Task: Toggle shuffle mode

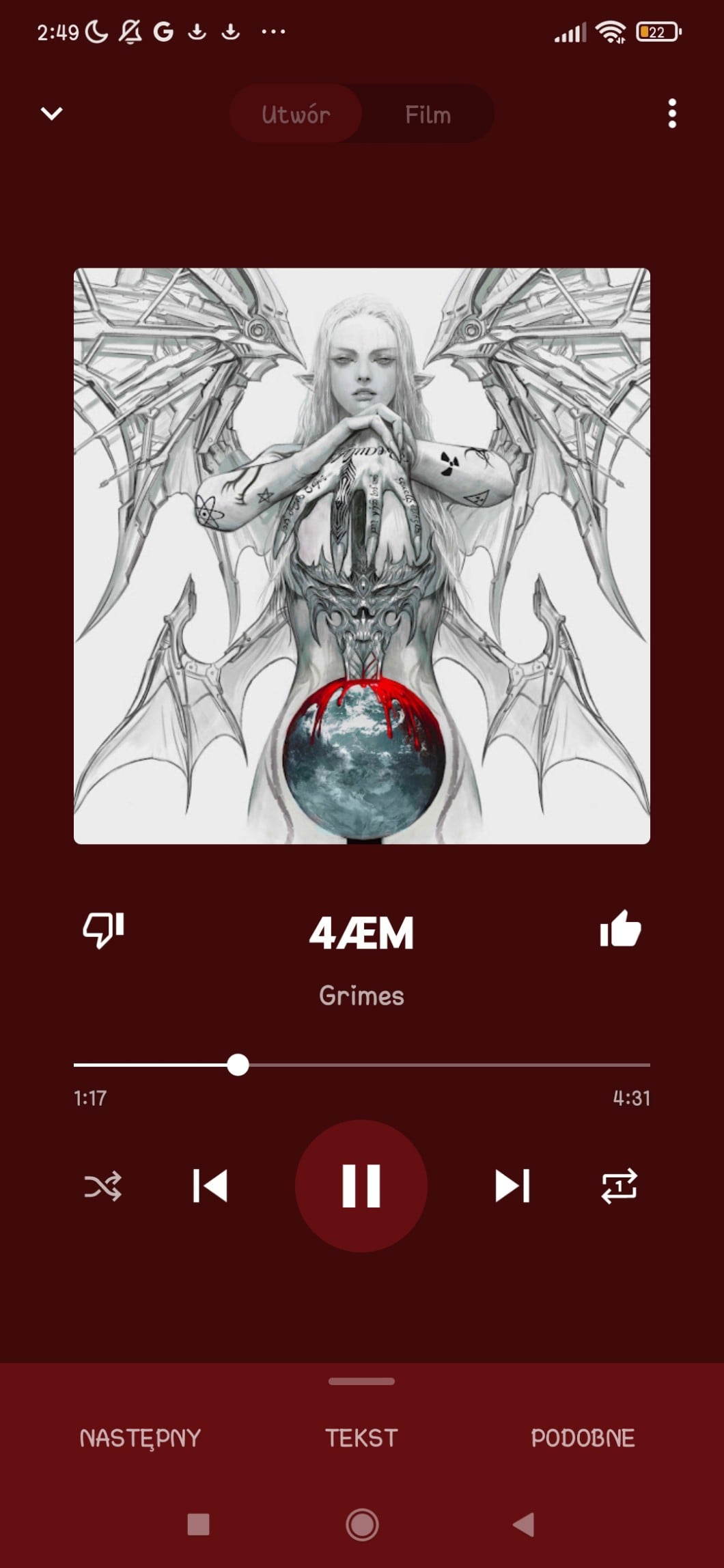Action: pos(103,1186)
